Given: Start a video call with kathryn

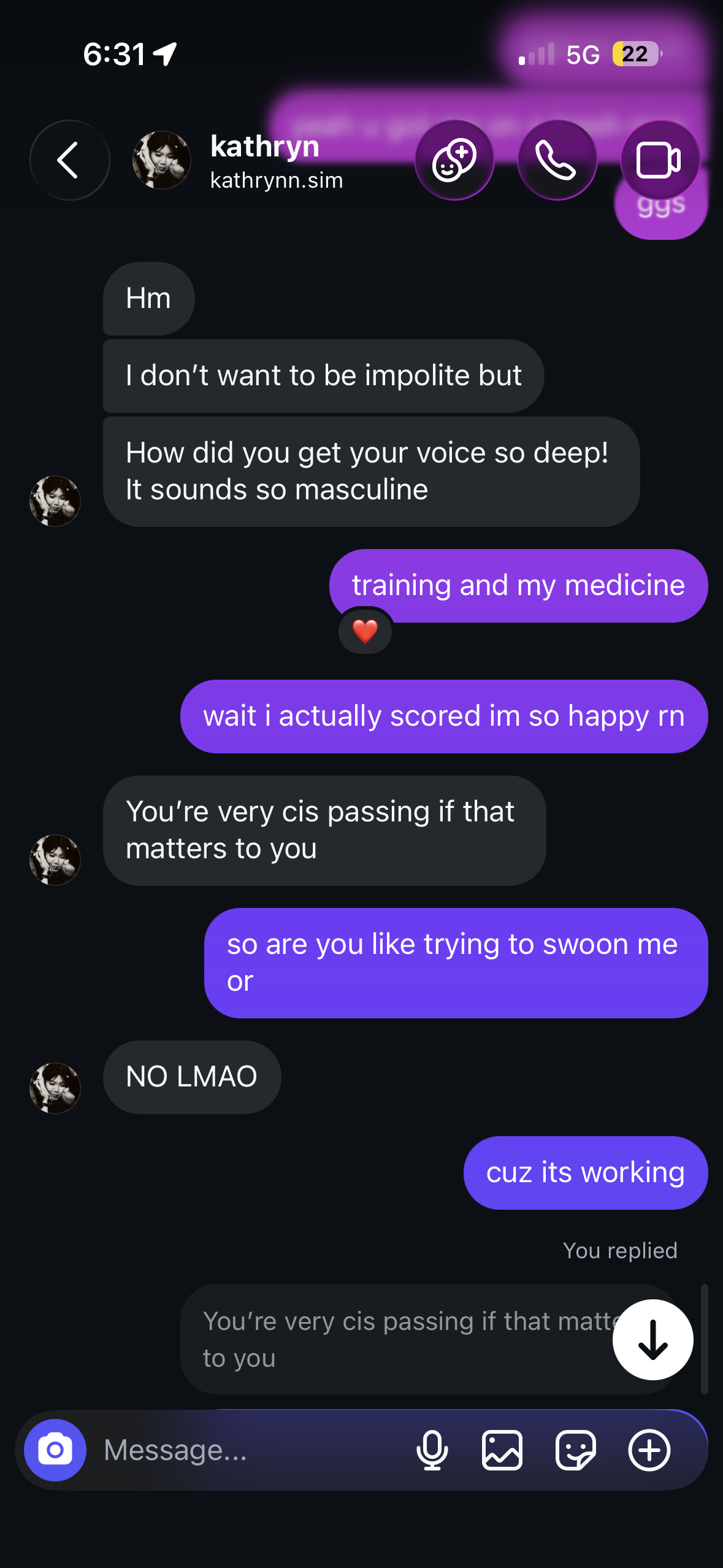Looking at the screenshot, I should click(660, 160).
